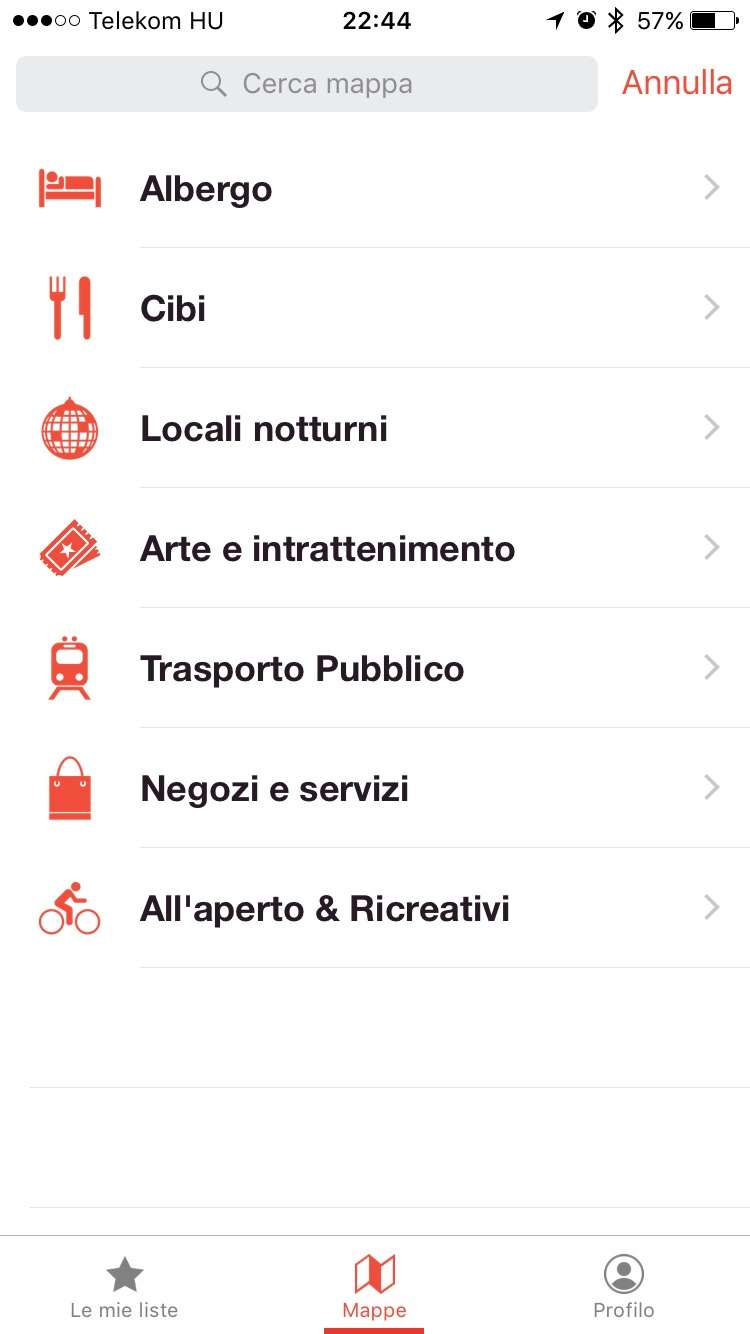750x1334 pixels.
Task: Go to the Mappe tab
Action: (x=374, y=1287)
